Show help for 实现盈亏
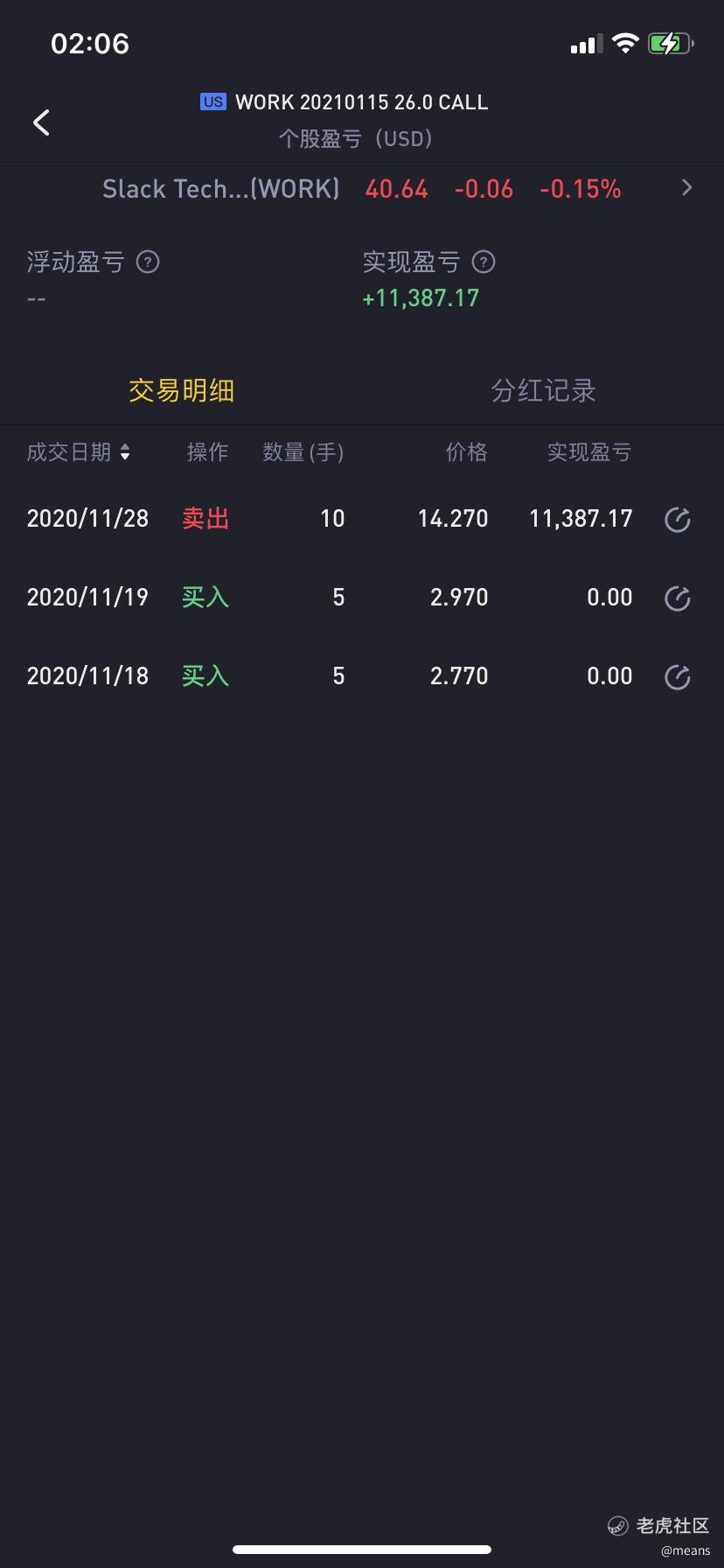This screenshot has height=1568, width=724. tap(484, 262)
